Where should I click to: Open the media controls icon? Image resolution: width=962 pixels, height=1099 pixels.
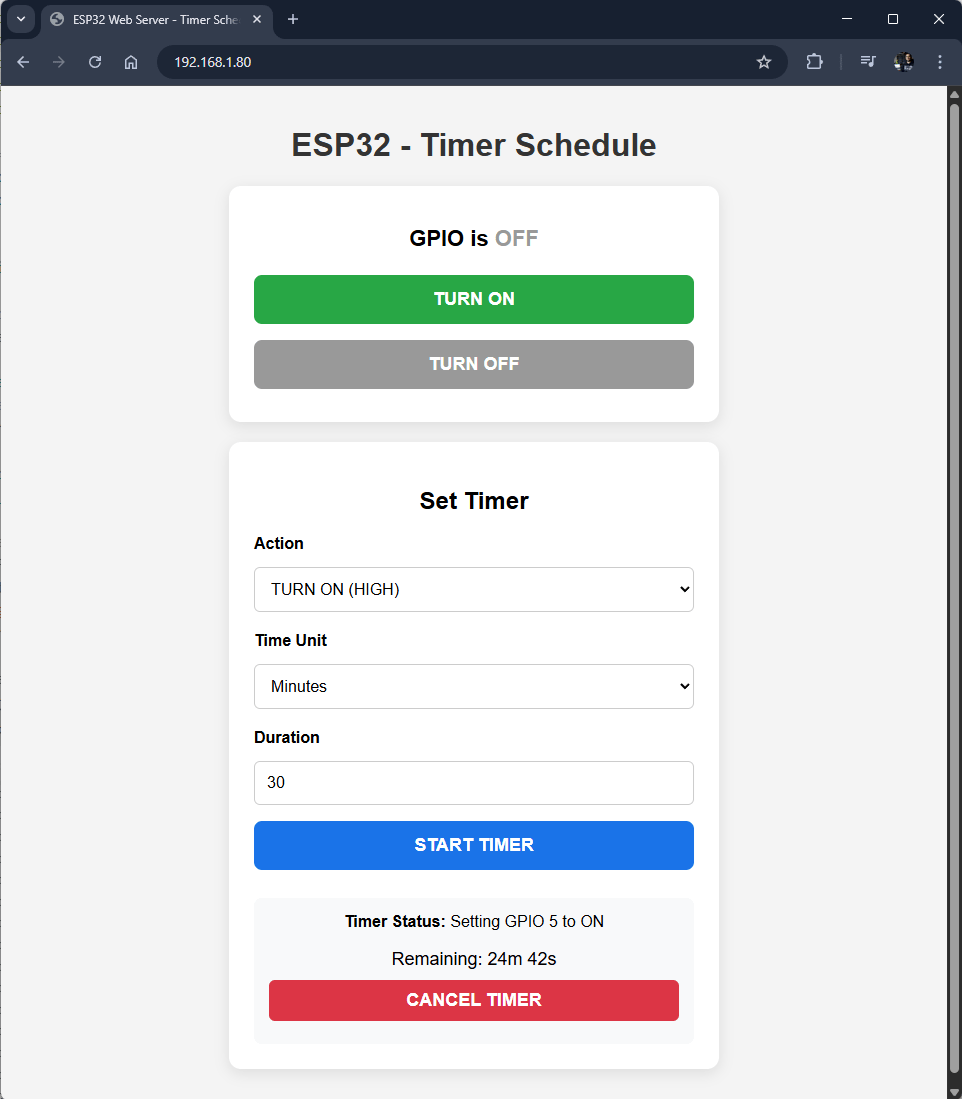[867, 62]
